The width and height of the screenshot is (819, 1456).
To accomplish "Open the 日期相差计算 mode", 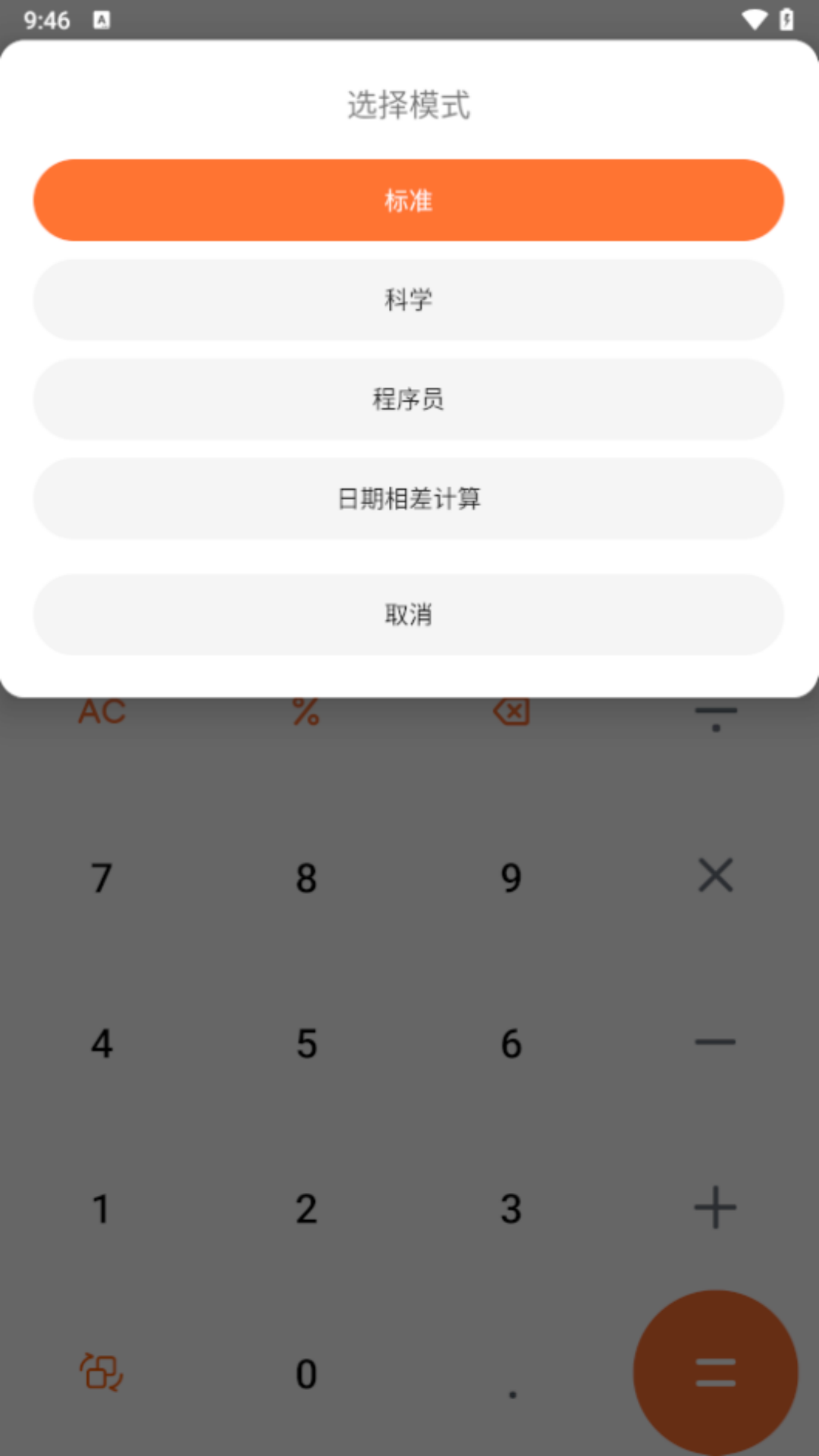I will (408, 500).
